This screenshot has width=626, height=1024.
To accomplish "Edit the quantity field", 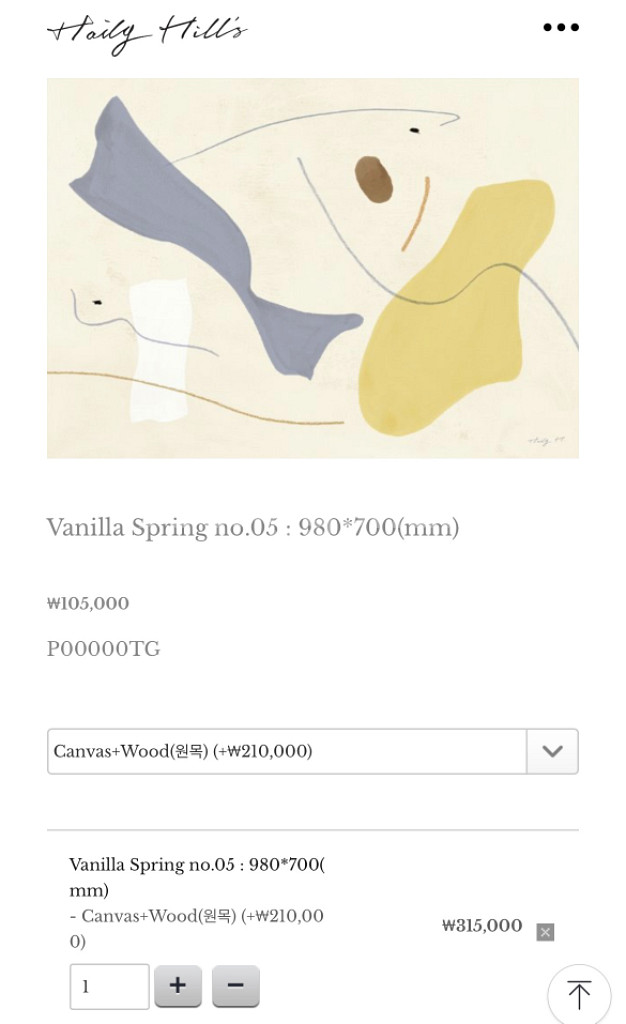I will coord(109,986).
